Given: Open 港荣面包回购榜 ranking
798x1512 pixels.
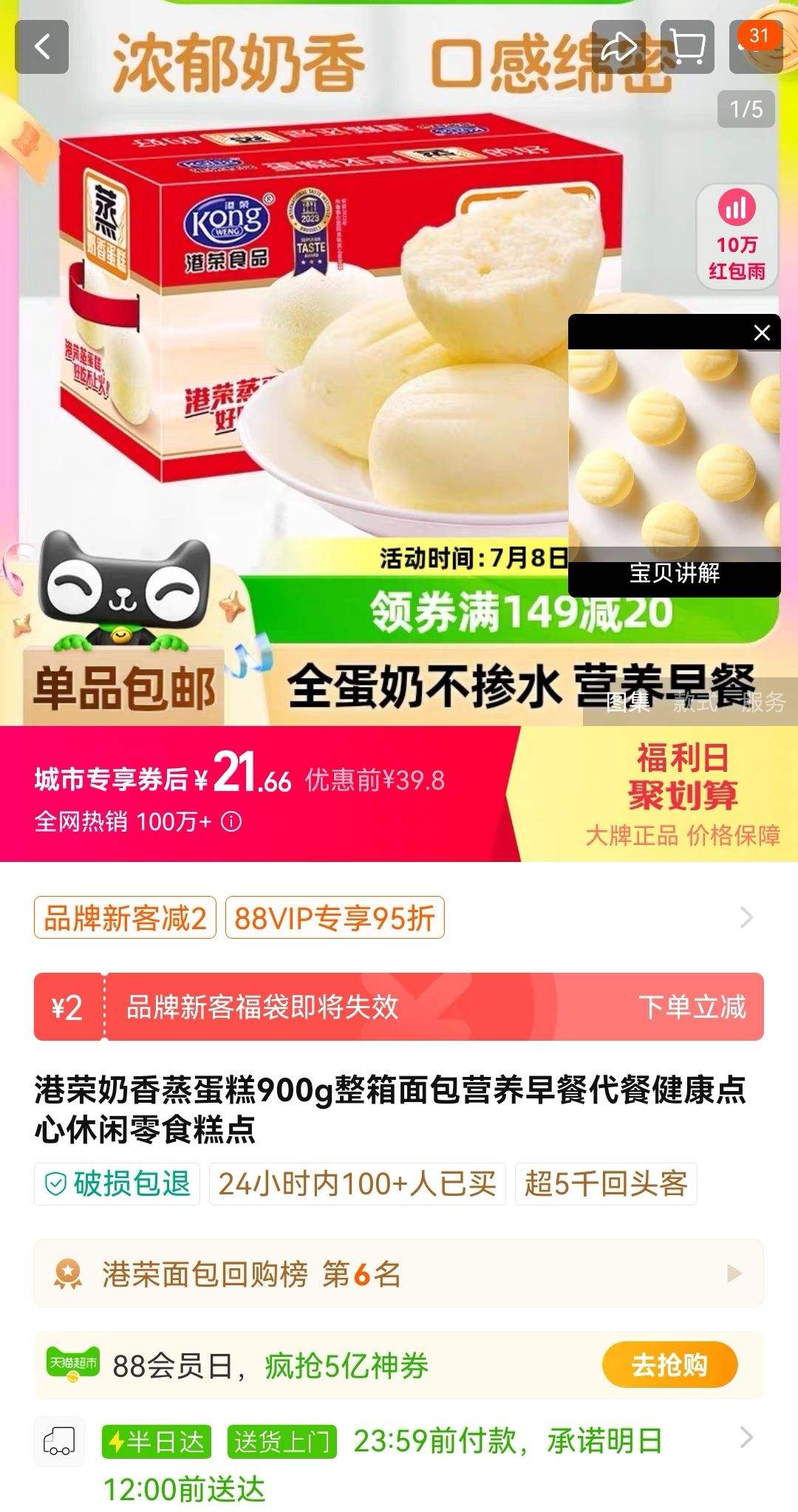Looking at the screenshot, I should click(x=398, y=1273).
